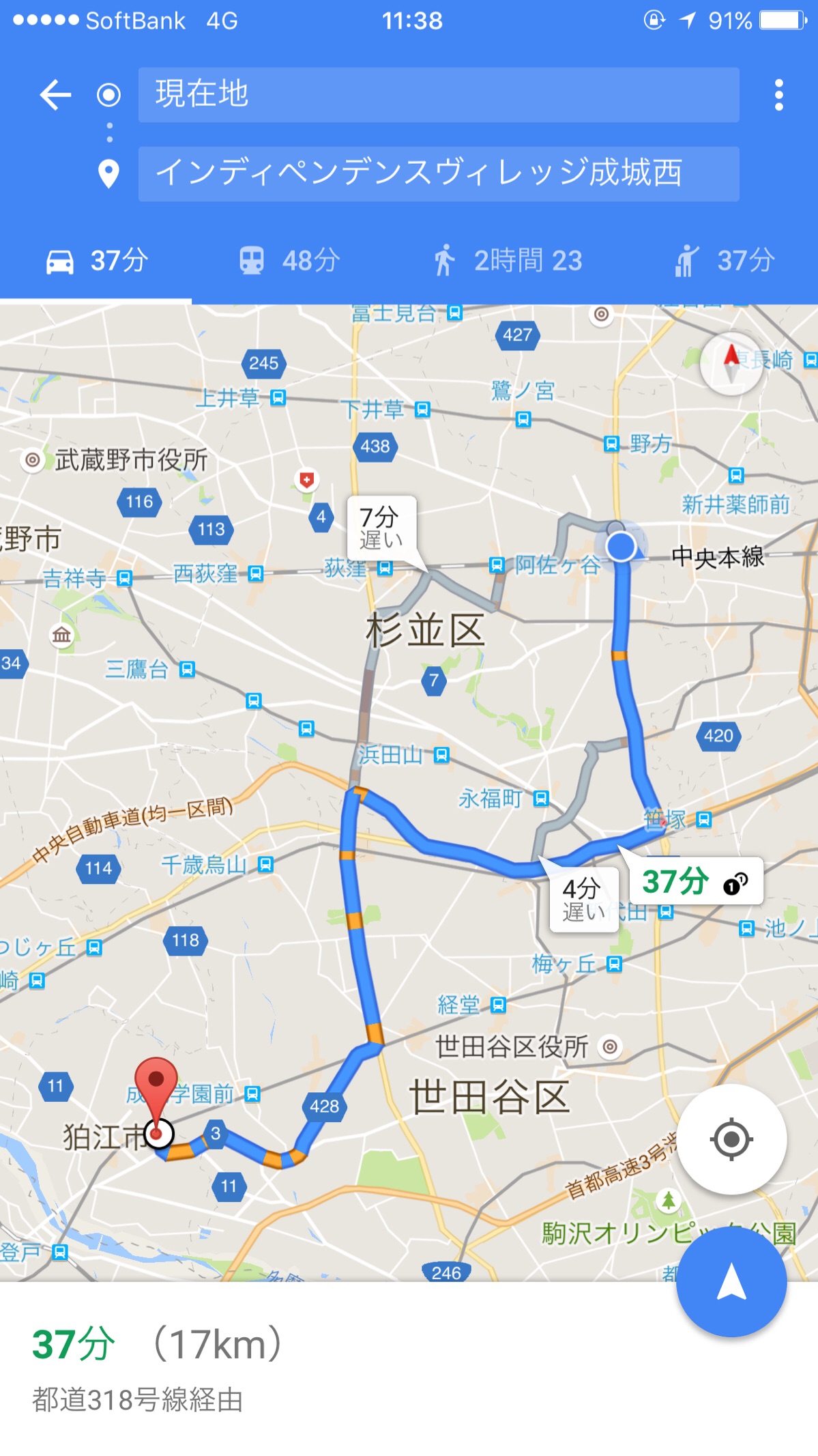818x1456 pixels.
Task: Go back with the arrow icon
Action: (x=55, y=94)
